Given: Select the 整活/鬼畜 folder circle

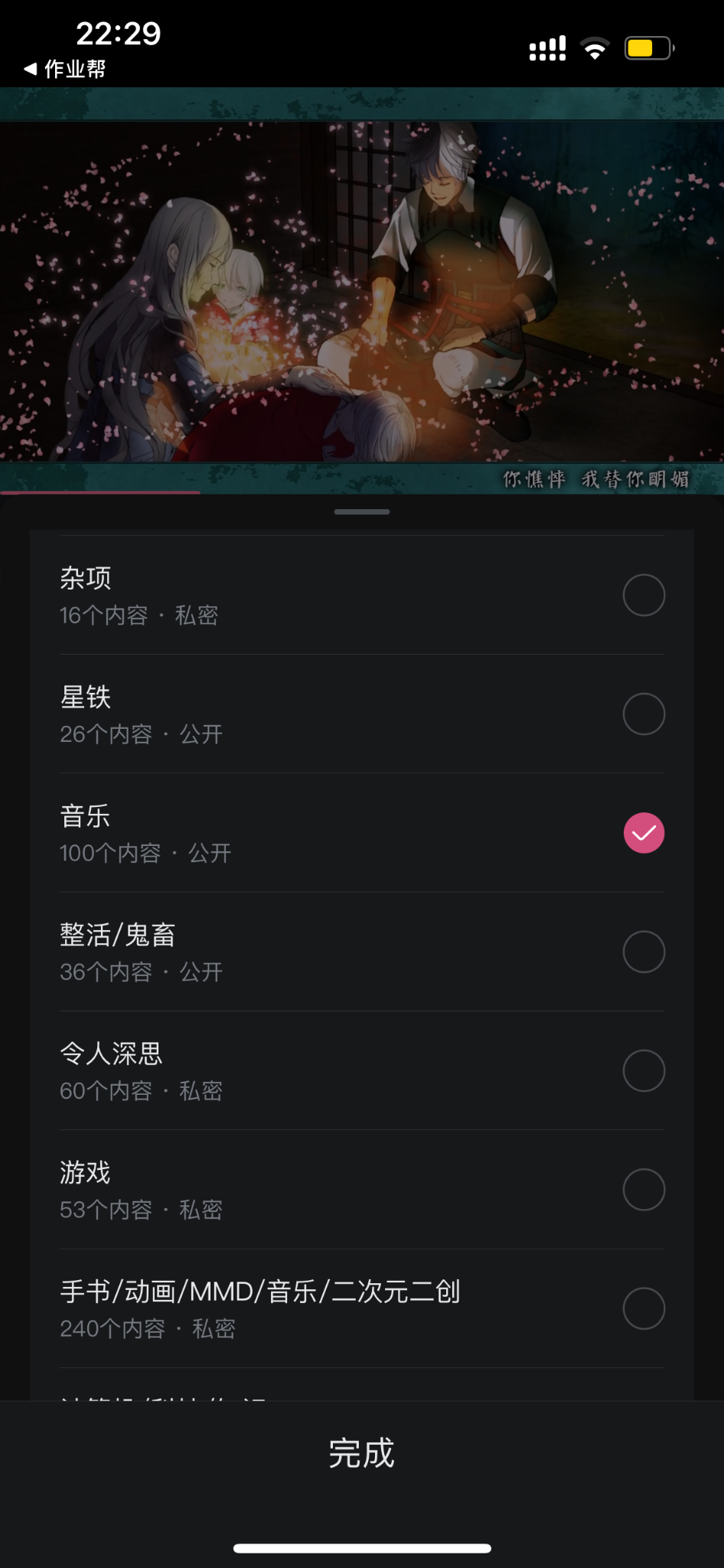Looking at the screenshot, I should tap(644, 951).
